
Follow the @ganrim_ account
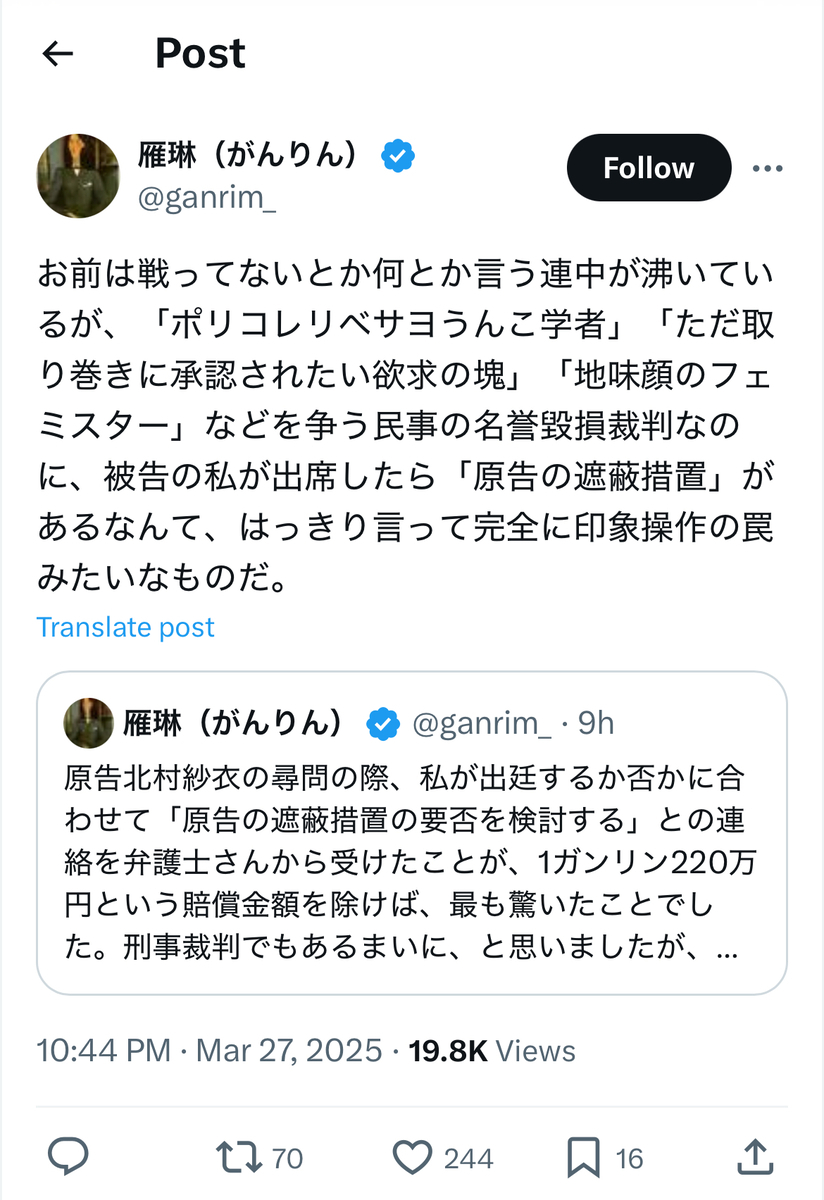pos(648,168)
